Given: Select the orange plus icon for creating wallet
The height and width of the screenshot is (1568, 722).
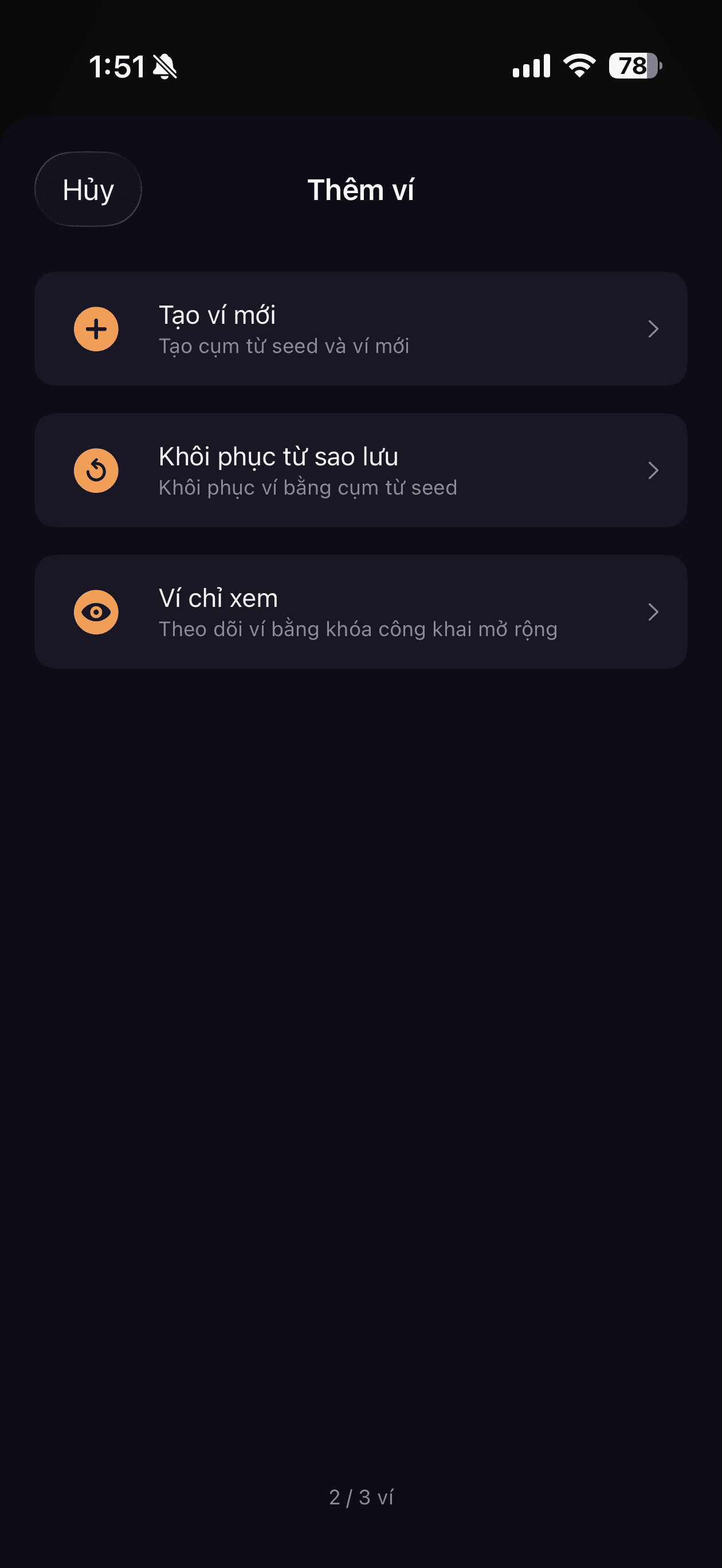Looking at the screenshot, I should coord(96,329).
